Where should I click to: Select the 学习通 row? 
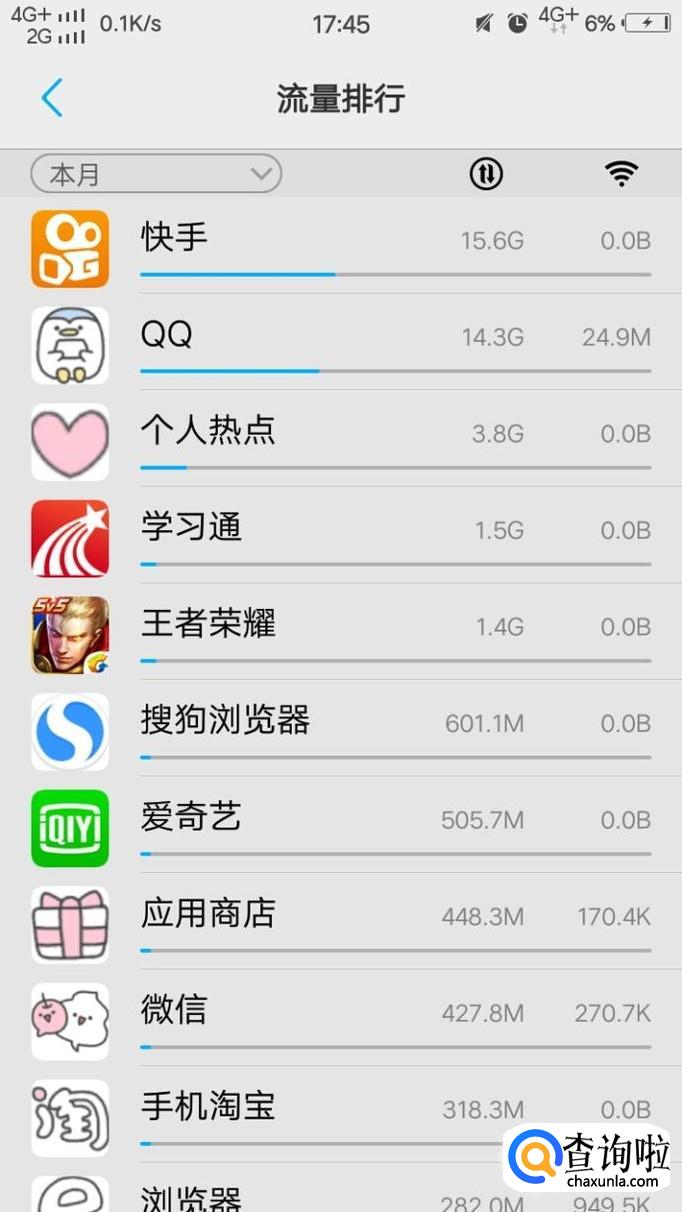point(340,535)
